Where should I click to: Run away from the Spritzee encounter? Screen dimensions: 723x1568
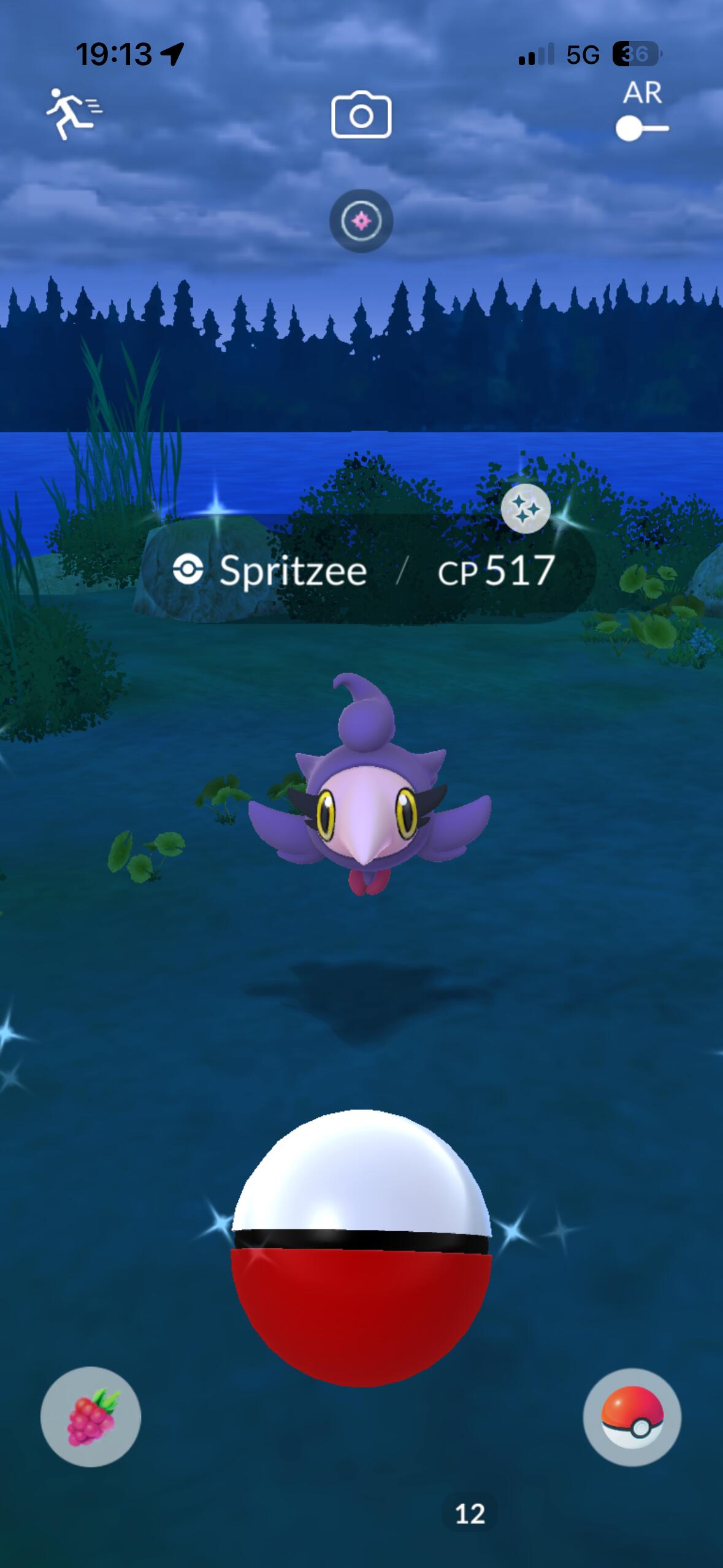[74, 114]
